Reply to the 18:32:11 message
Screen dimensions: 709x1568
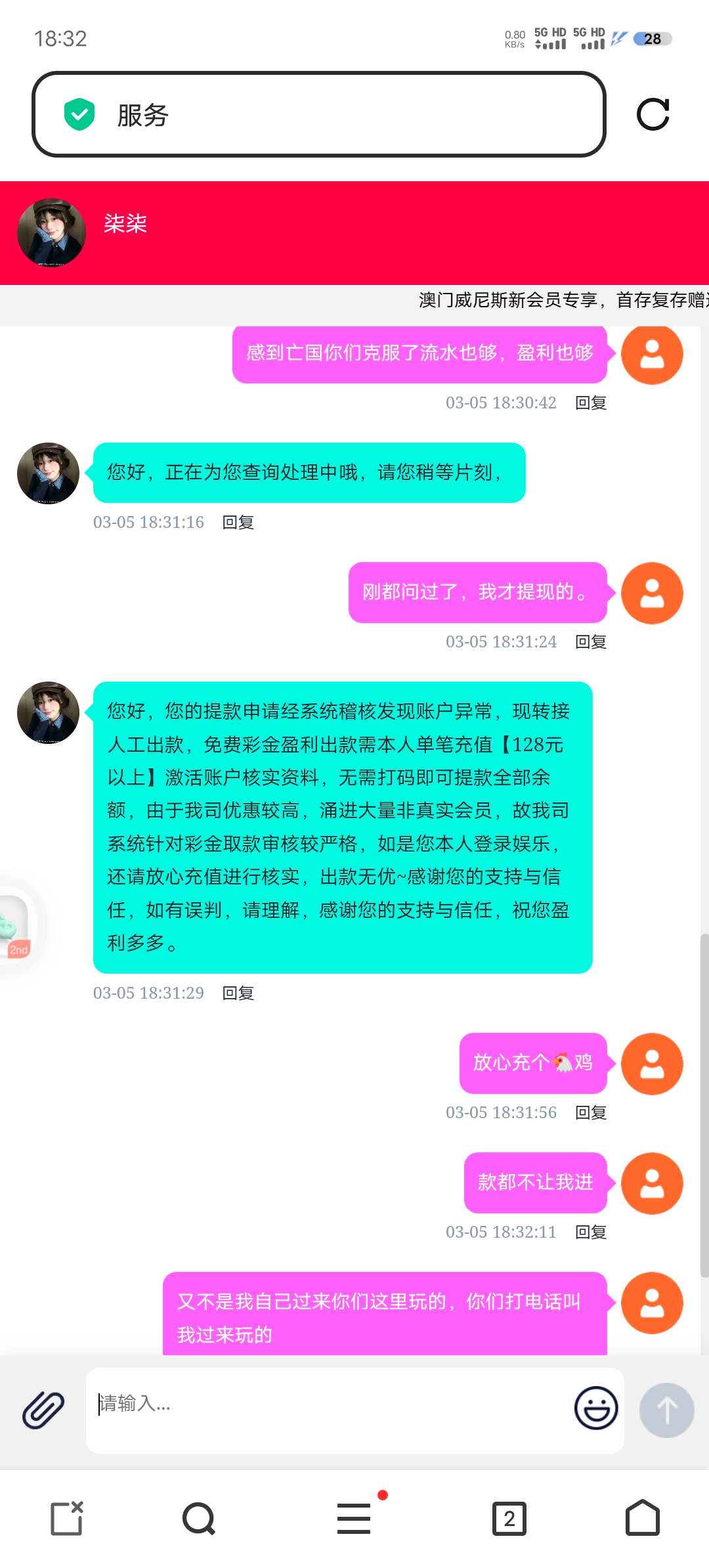pyautogui.click(x=590, y=1232)
